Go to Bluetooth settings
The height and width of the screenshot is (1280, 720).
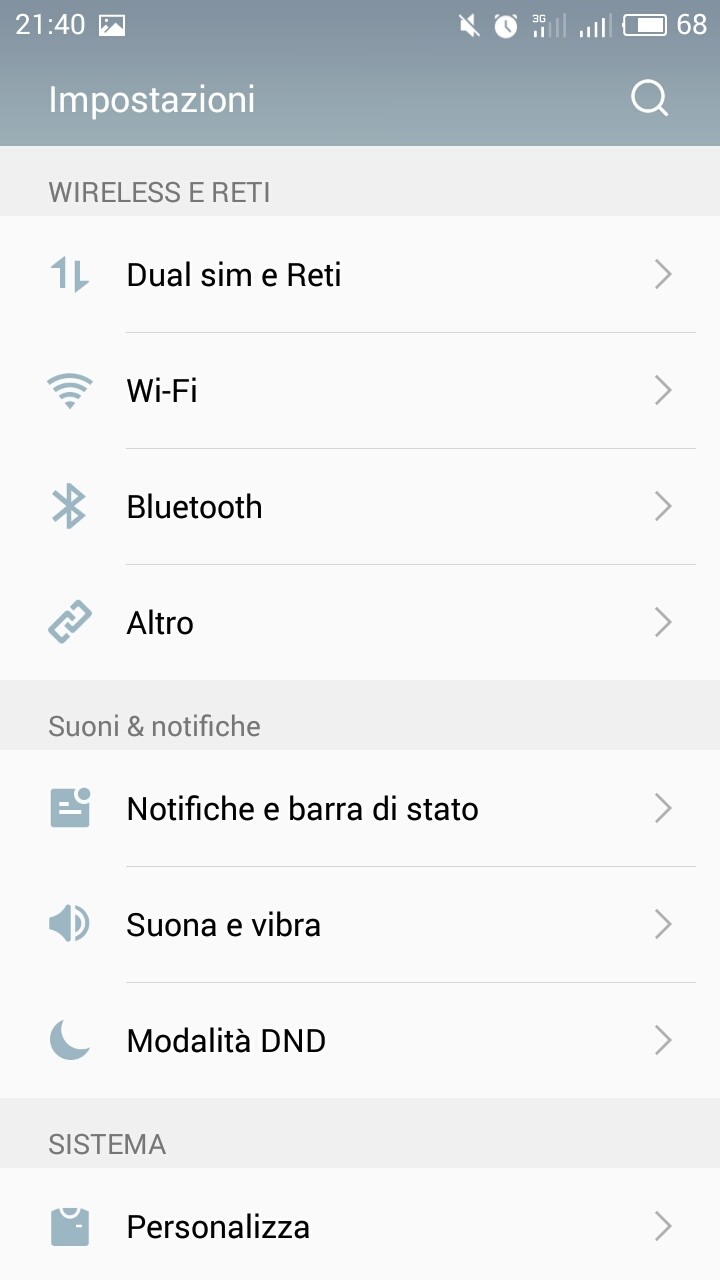tap(360, 506)
